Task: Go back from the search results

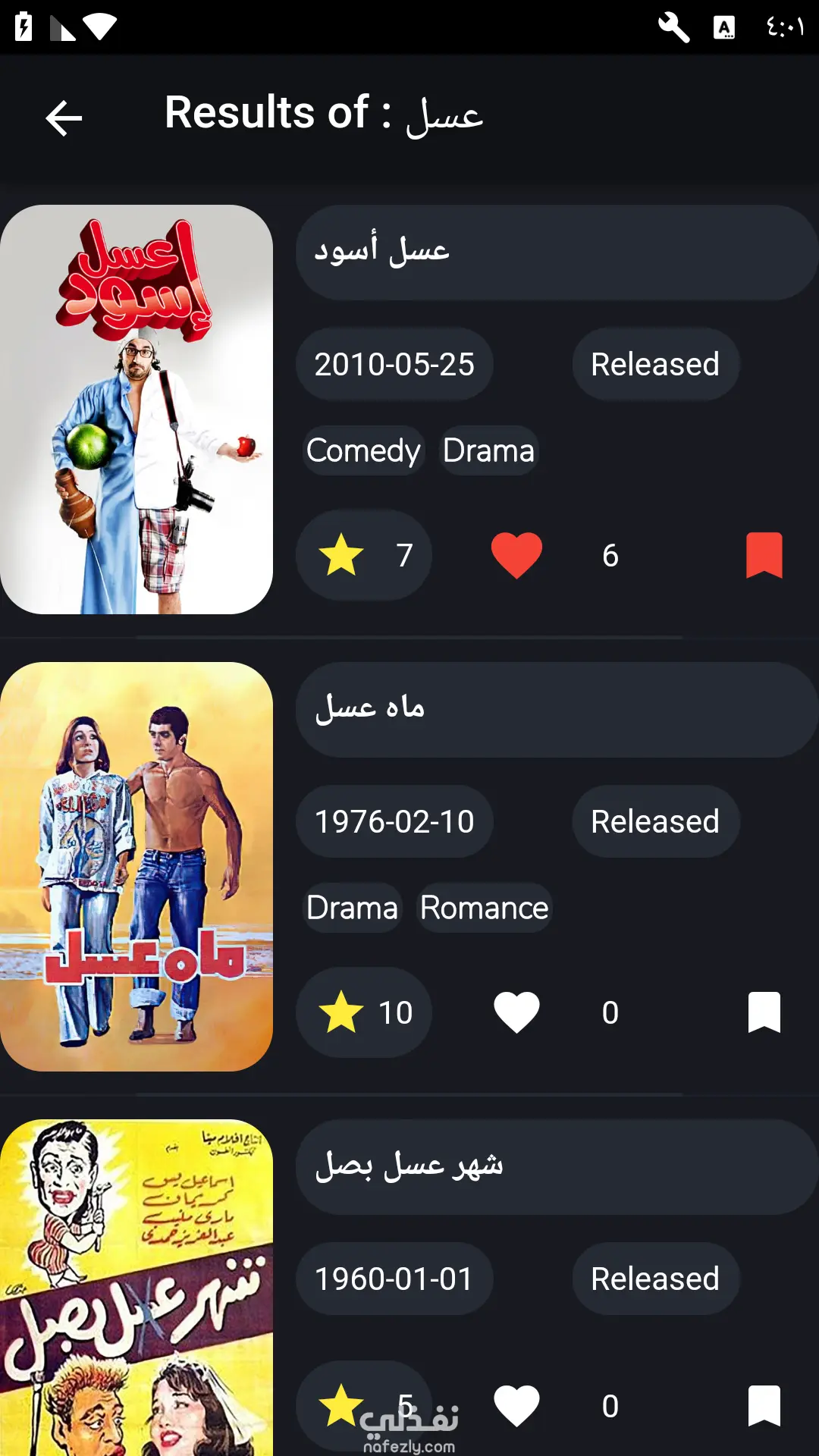Action: pos(64,118)
